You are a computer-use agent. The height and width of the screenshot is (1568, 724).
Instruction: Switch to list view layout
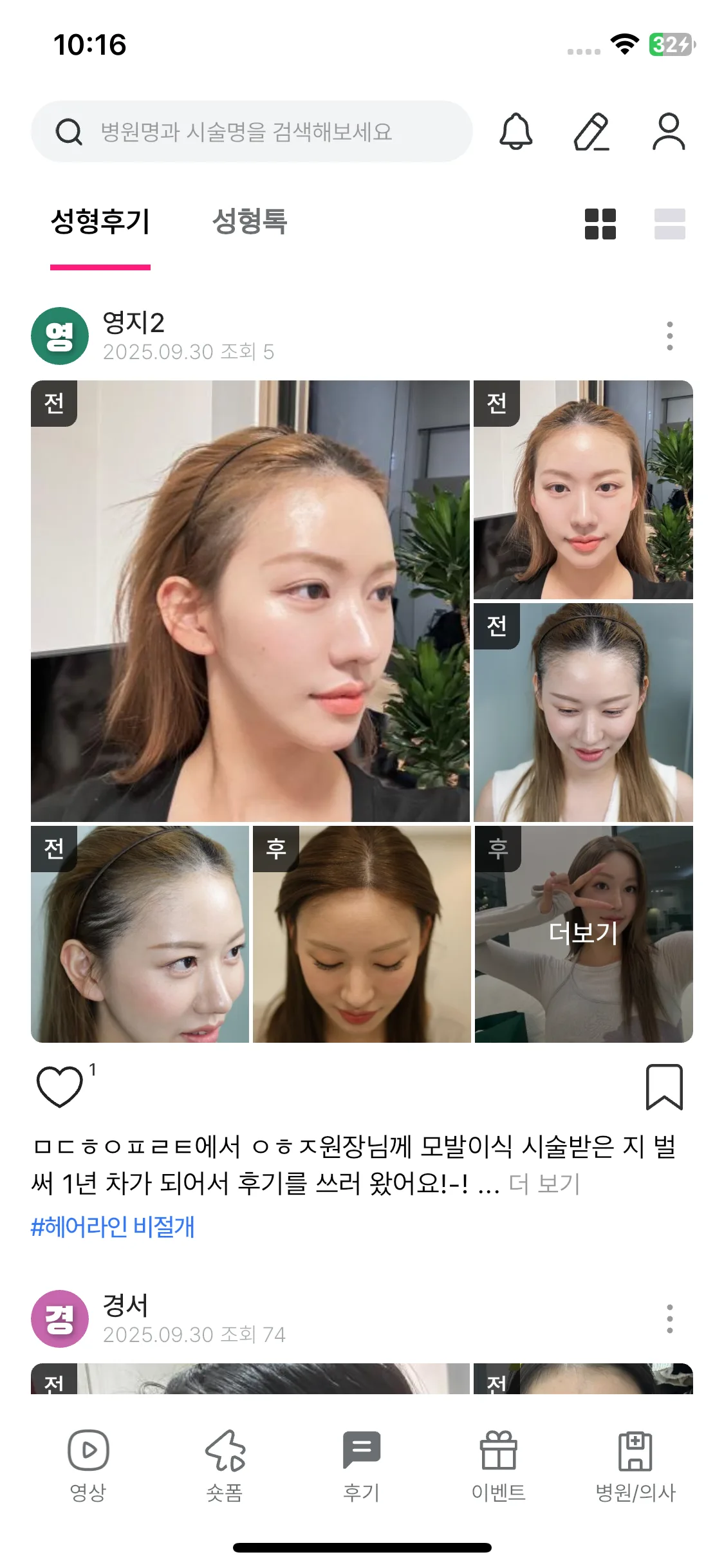(x=669, y=224)
